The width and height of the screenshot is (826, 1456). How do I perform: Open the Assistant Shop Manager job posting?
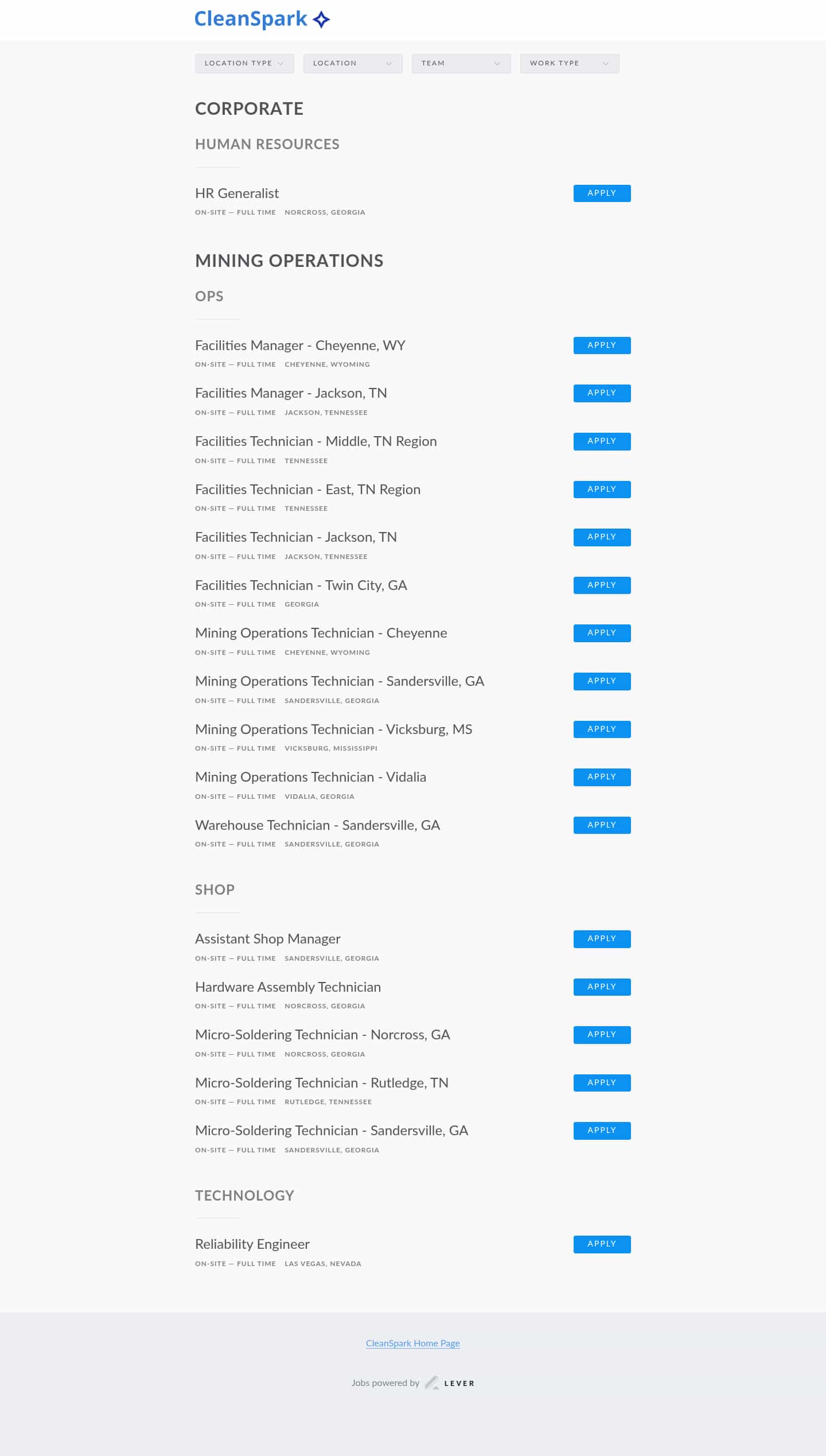[x=267, y=939]
